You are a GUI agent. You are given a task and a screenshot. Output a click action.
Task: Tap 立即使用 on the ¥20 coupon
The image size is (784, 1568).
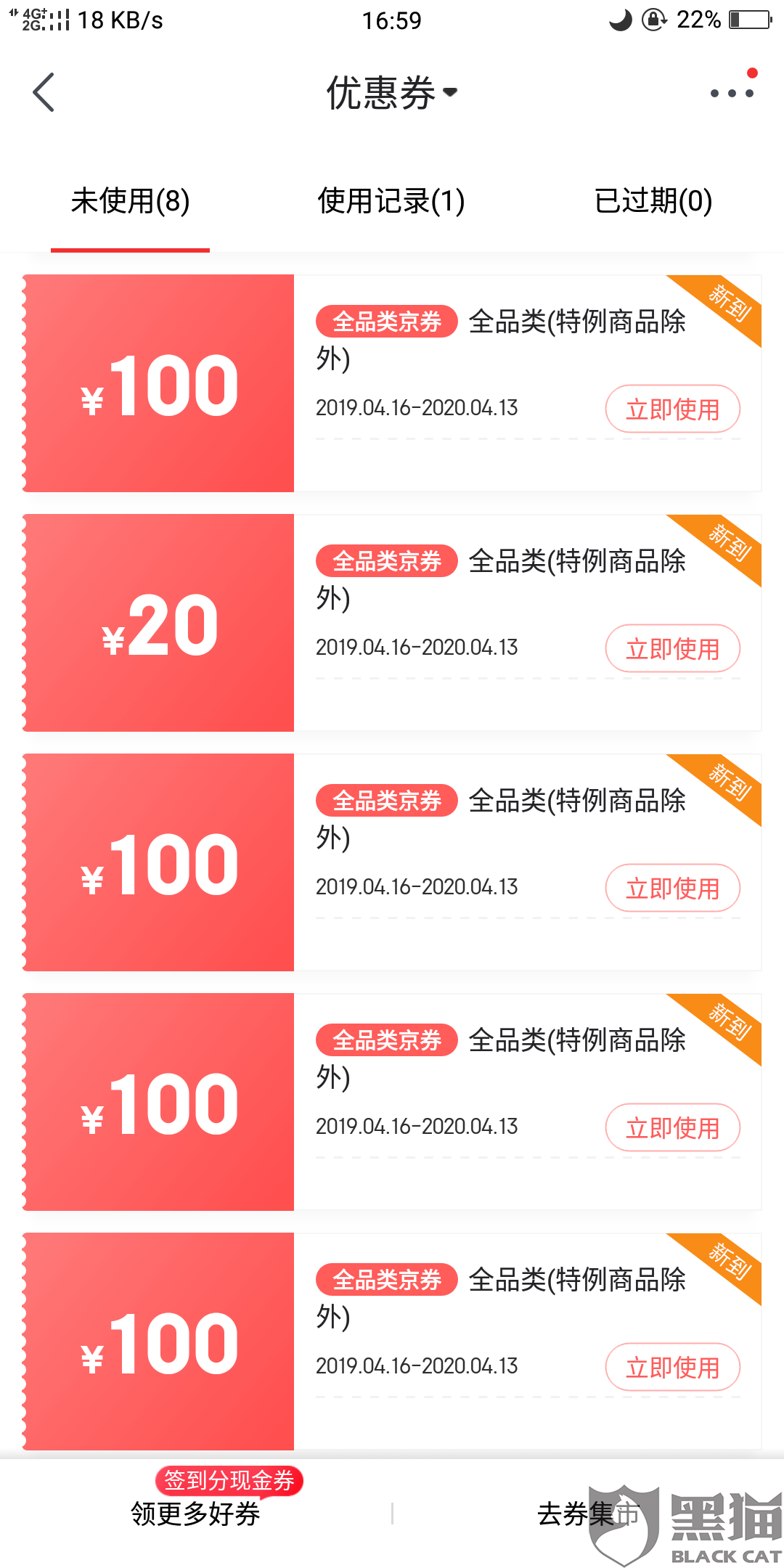pos(673,648)
